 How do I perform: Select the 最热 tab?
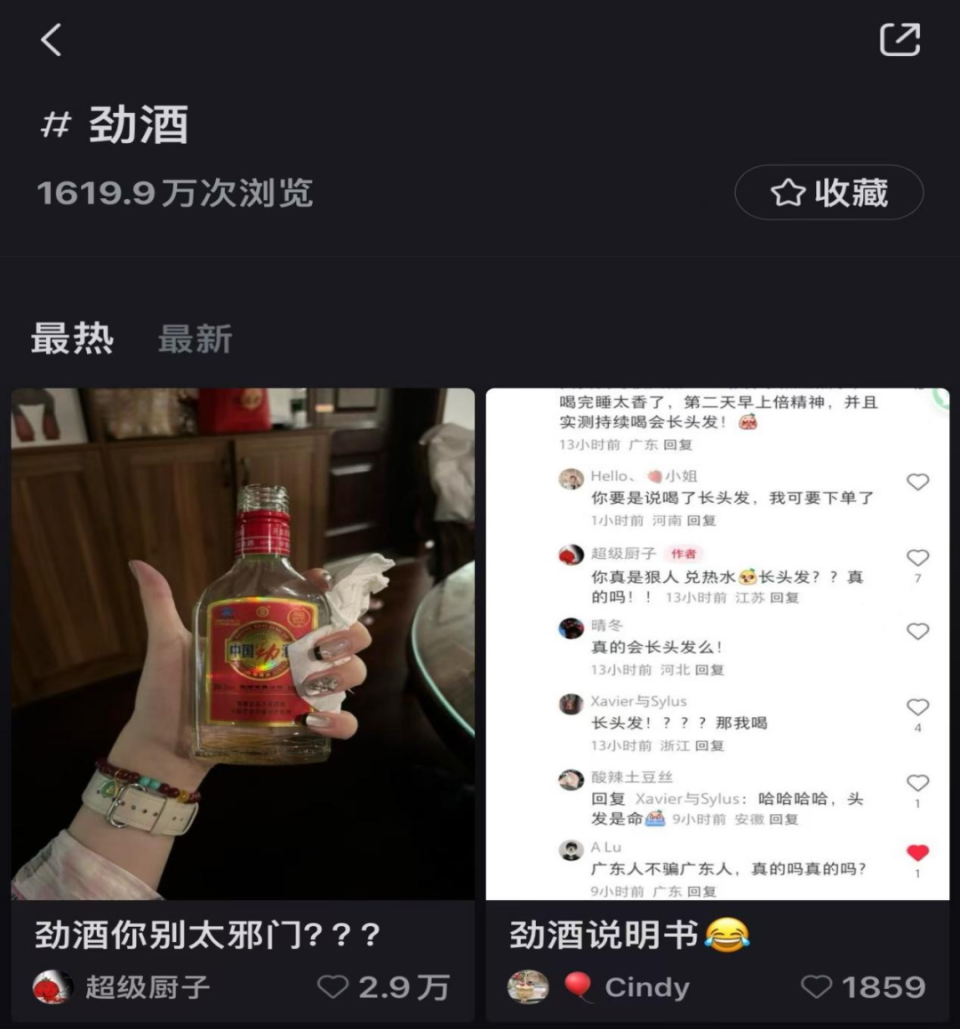[x=72, y=340]
